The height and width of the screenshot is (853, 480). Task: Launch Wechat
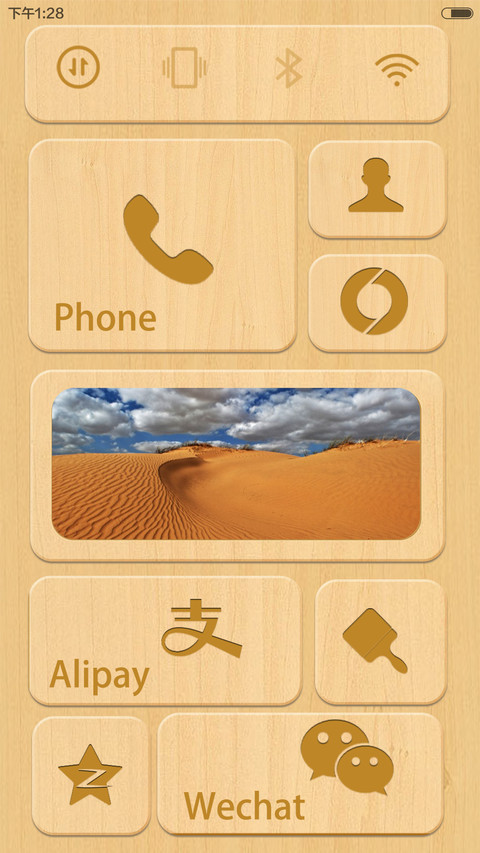[300, 774]
